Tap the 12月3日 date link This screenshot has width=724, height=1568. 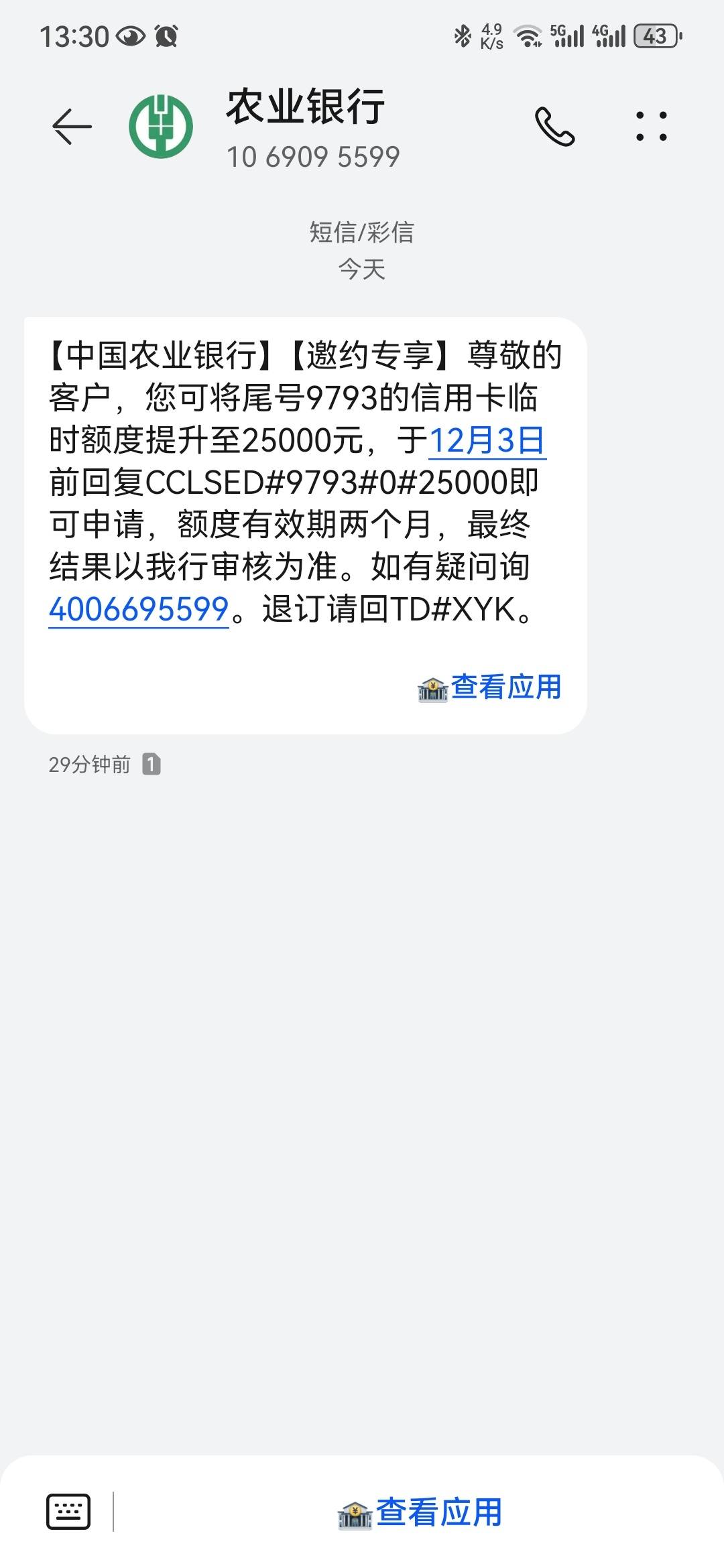tap(487, 440)
